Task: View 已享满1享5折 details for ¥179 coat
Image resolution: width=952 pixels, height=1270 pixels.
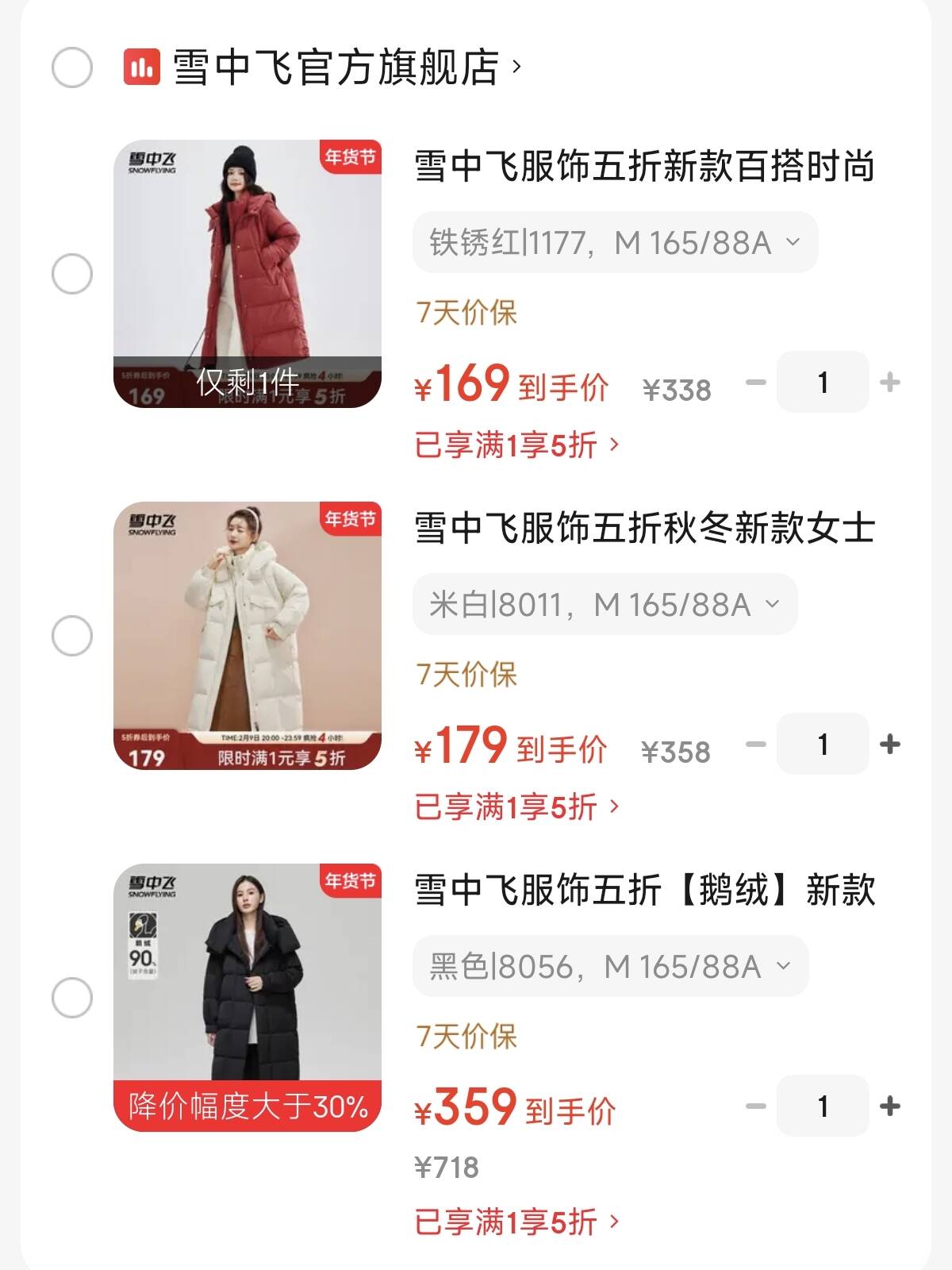Action: (516, 807)
